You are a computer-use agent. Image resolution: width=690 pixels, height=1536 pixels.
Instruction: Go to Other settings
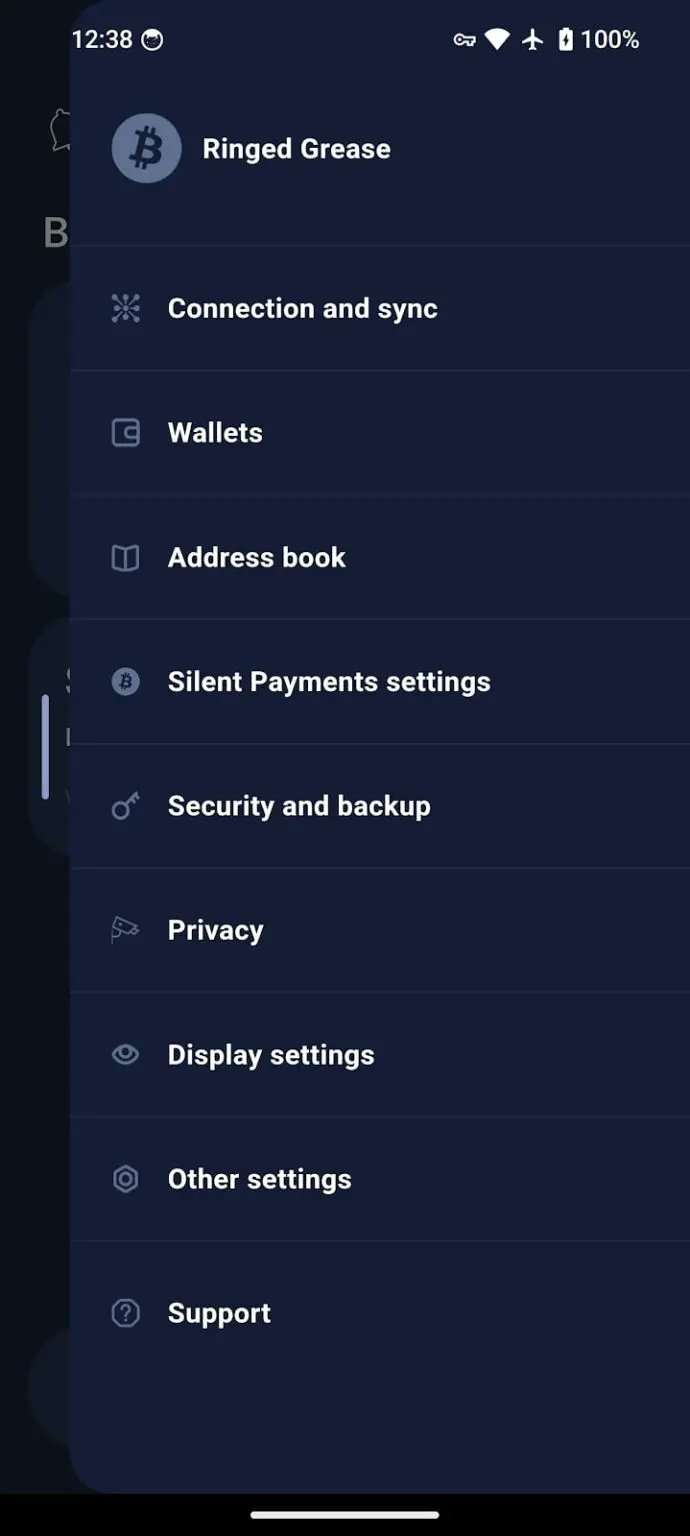click(259, 1179)
